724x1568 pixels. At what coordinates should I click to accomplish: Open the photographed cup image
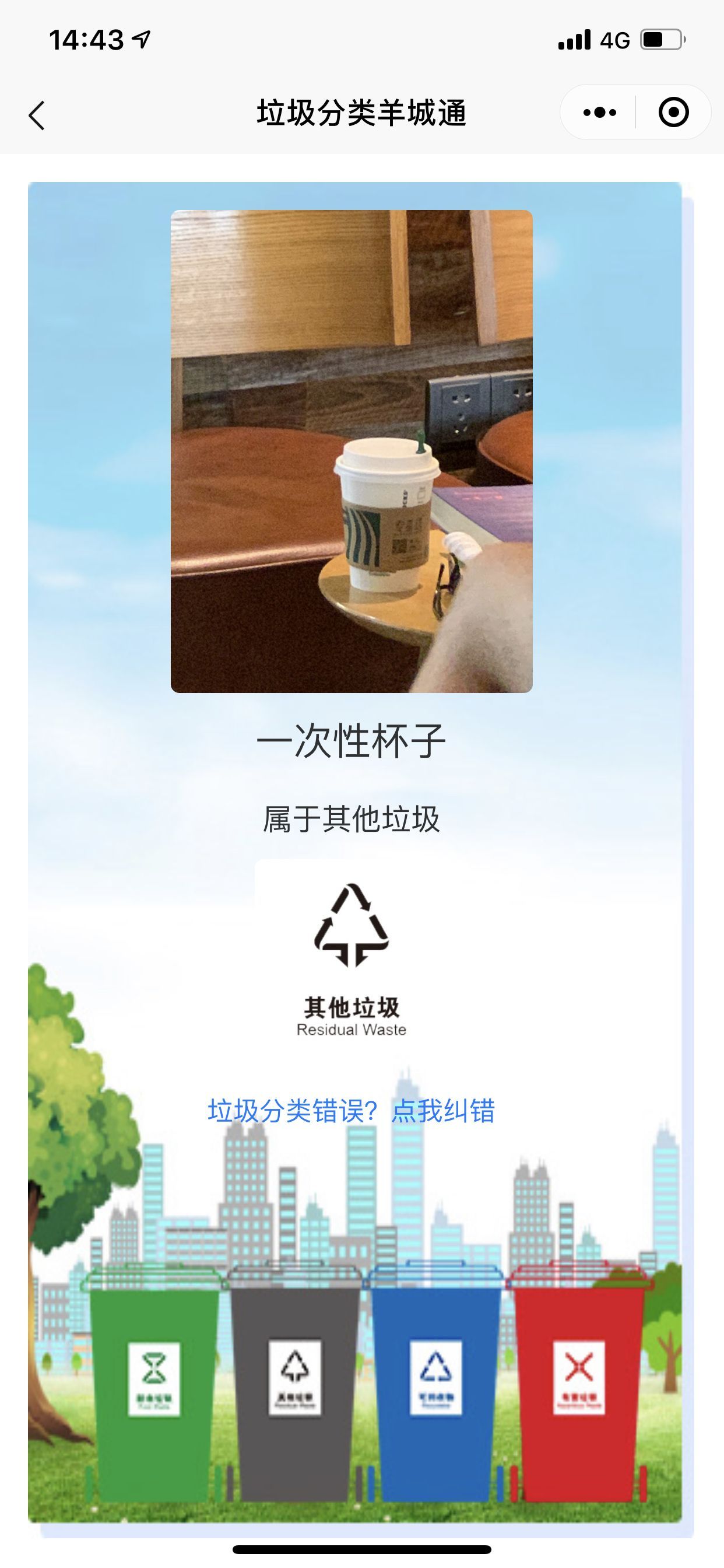tap(352, 451)
